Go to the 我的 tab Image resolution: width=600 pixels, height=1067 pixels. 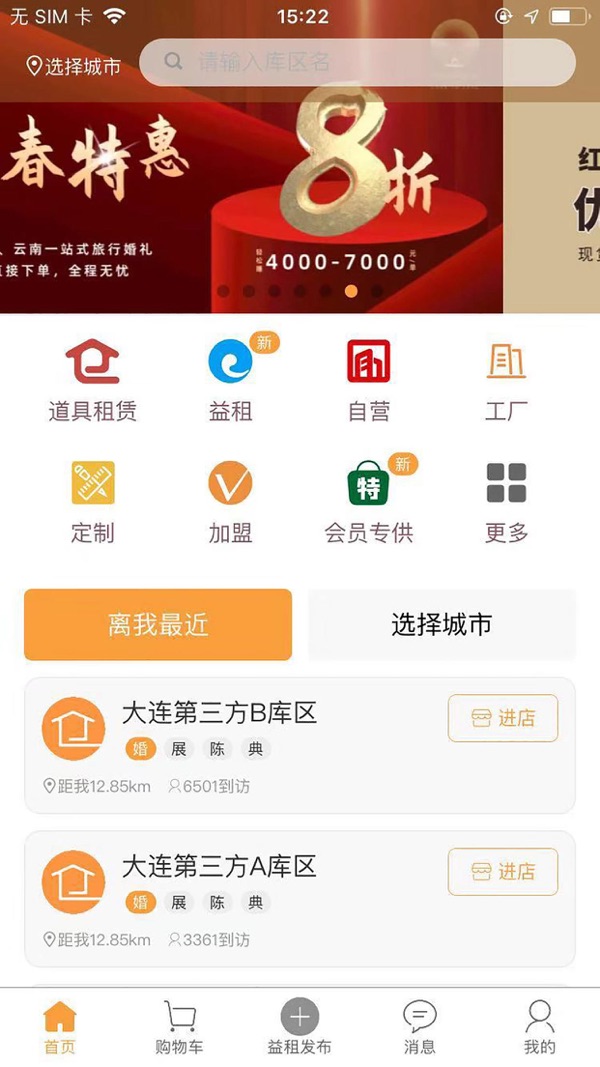click(x=539, y=1027)
